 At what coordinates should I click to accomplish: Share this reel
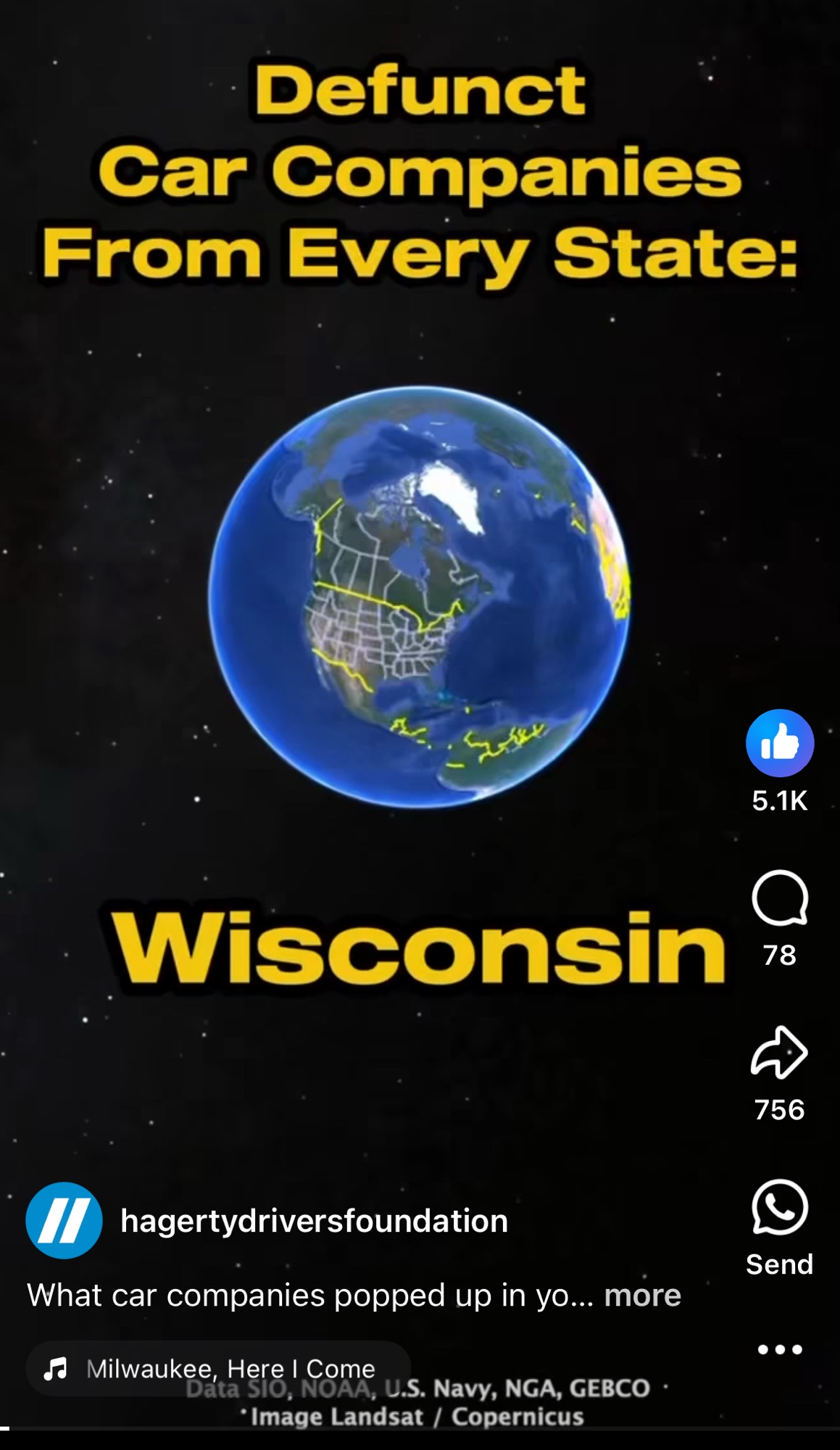tap(779, 1052)
